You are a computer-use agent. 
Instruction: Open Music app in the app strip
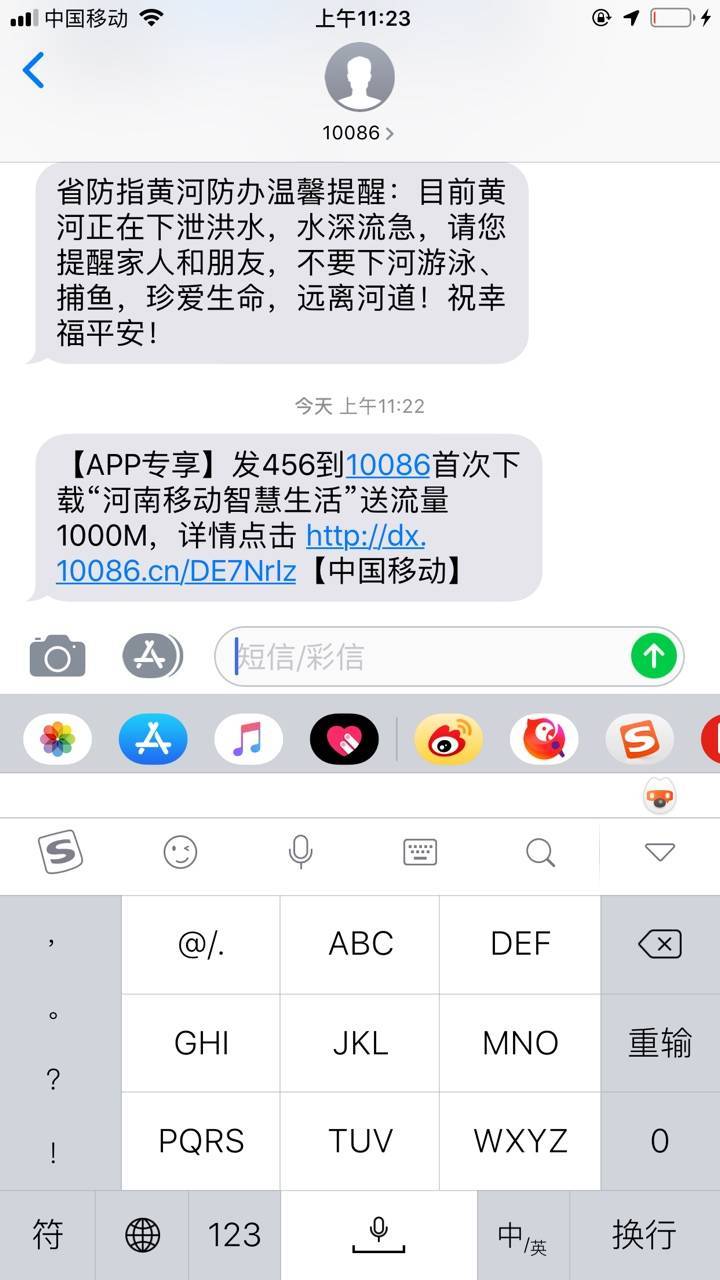[x=248, y=740]
